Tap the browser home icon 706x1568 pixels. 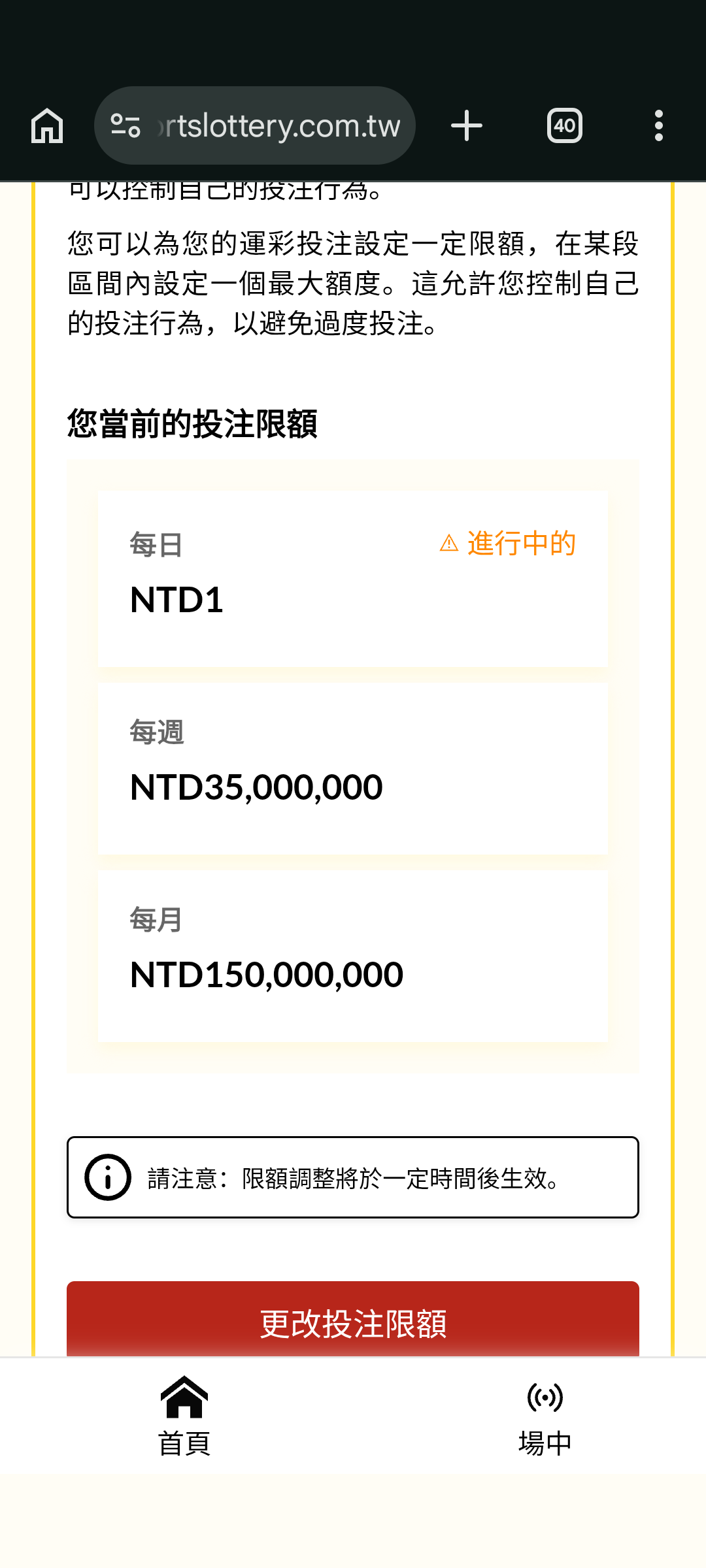[x=47, y=125]
